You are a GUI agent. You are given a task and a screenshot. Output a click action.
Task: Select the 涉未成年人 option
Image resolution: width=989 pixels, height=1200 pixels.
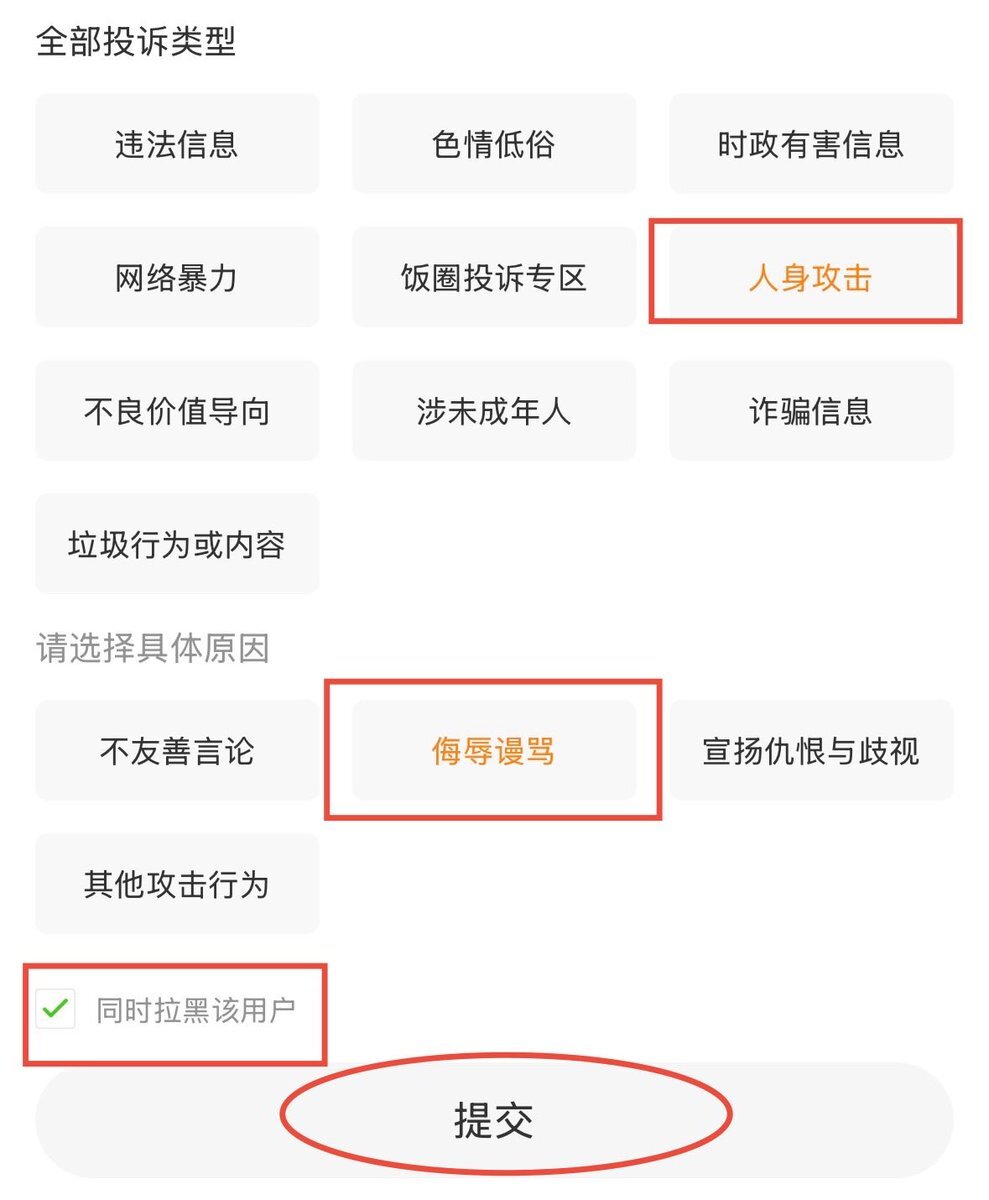pyautogui.click(x=494, y=410)
